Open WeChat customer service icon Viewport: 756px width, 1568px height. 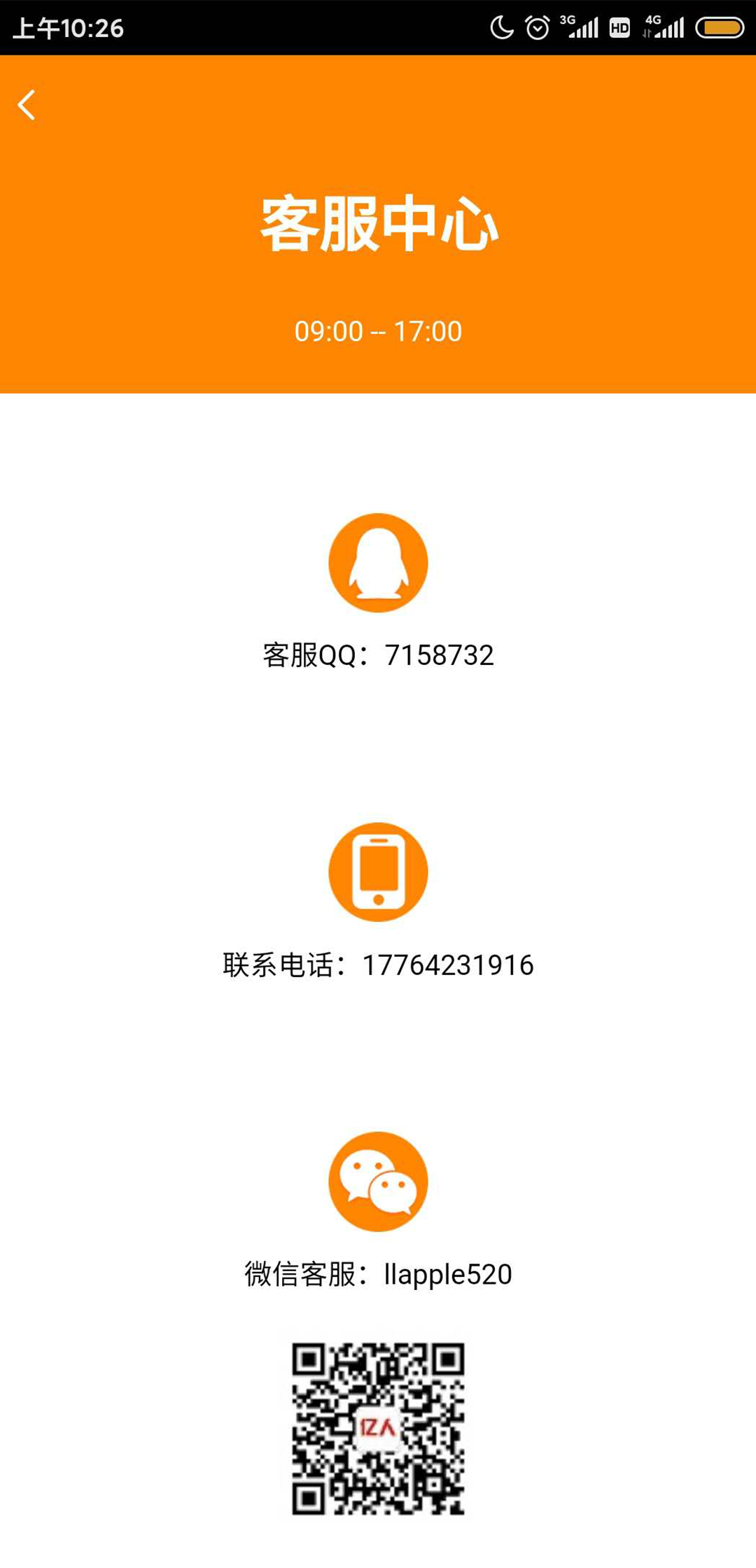pyautogui.click(x=378, y=1182)
